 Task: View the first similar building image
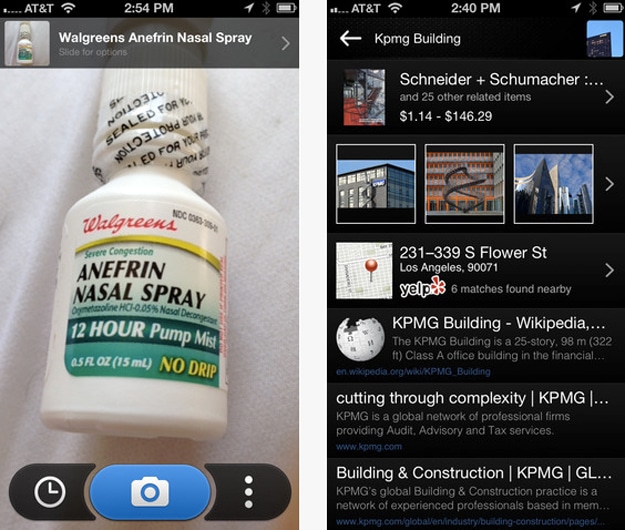(x=376, y=184)
